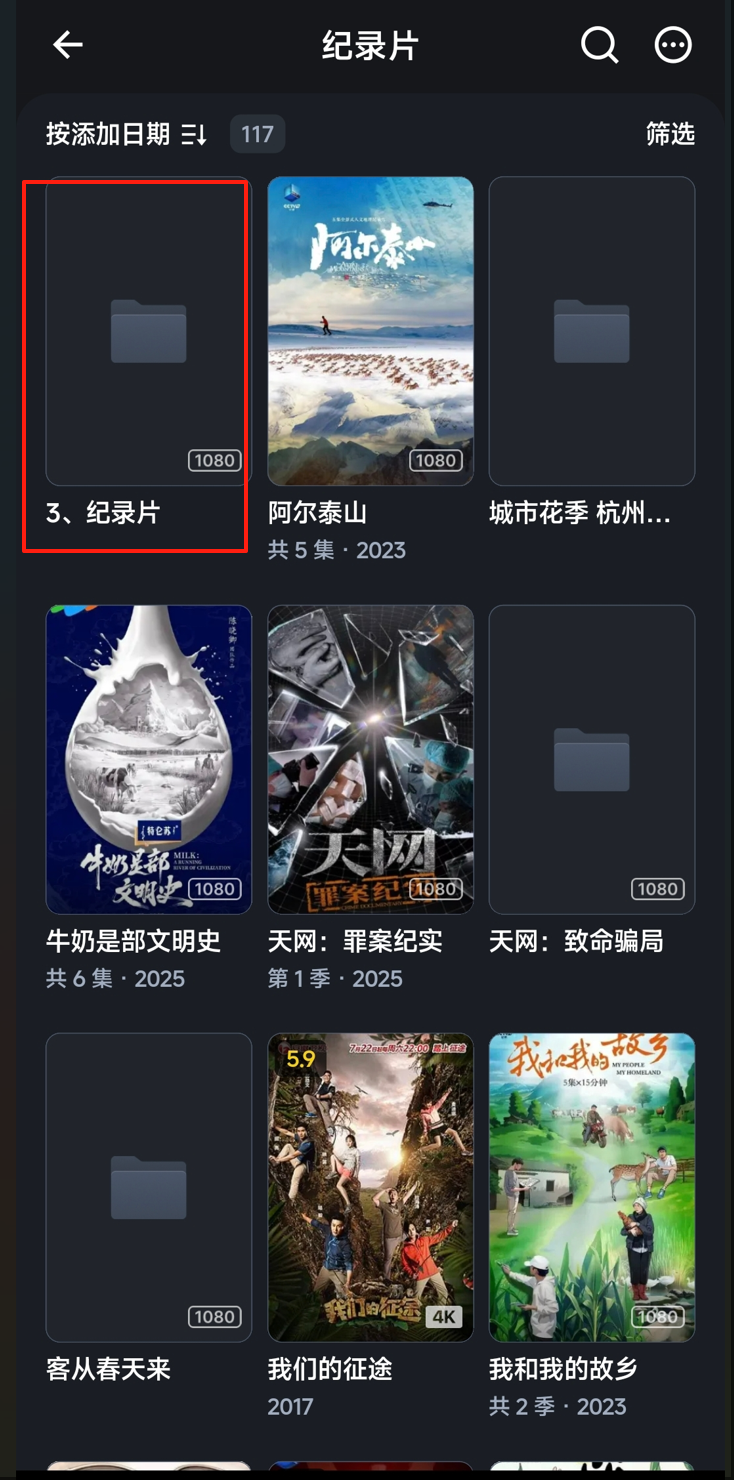Screen dimensions: 734x1480
Task: Open the 天网：致命骗局 folder
Action: 591,760
